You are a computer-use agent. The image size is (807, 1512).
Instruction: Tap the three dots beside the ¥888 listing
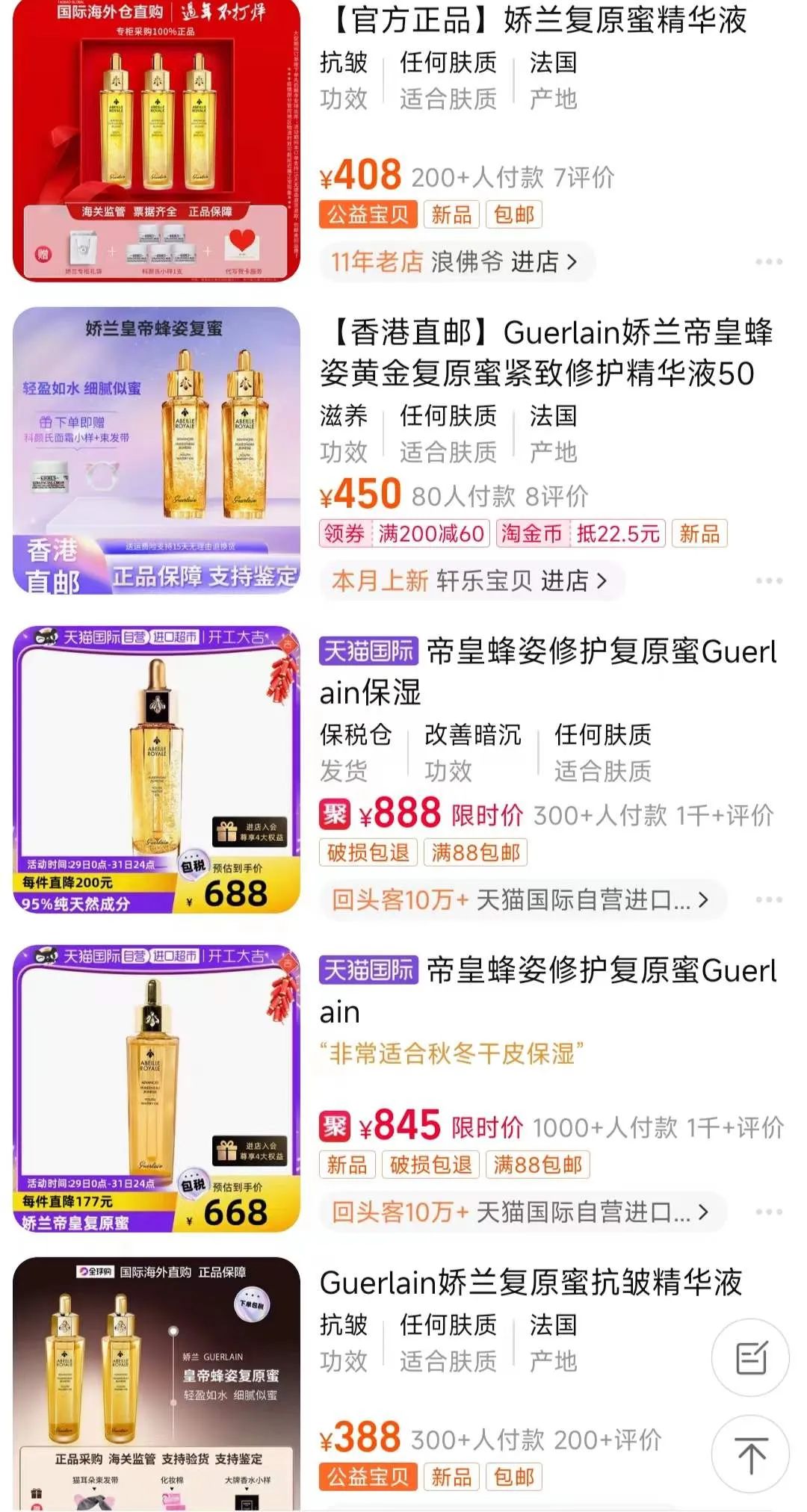pos(768,900)
